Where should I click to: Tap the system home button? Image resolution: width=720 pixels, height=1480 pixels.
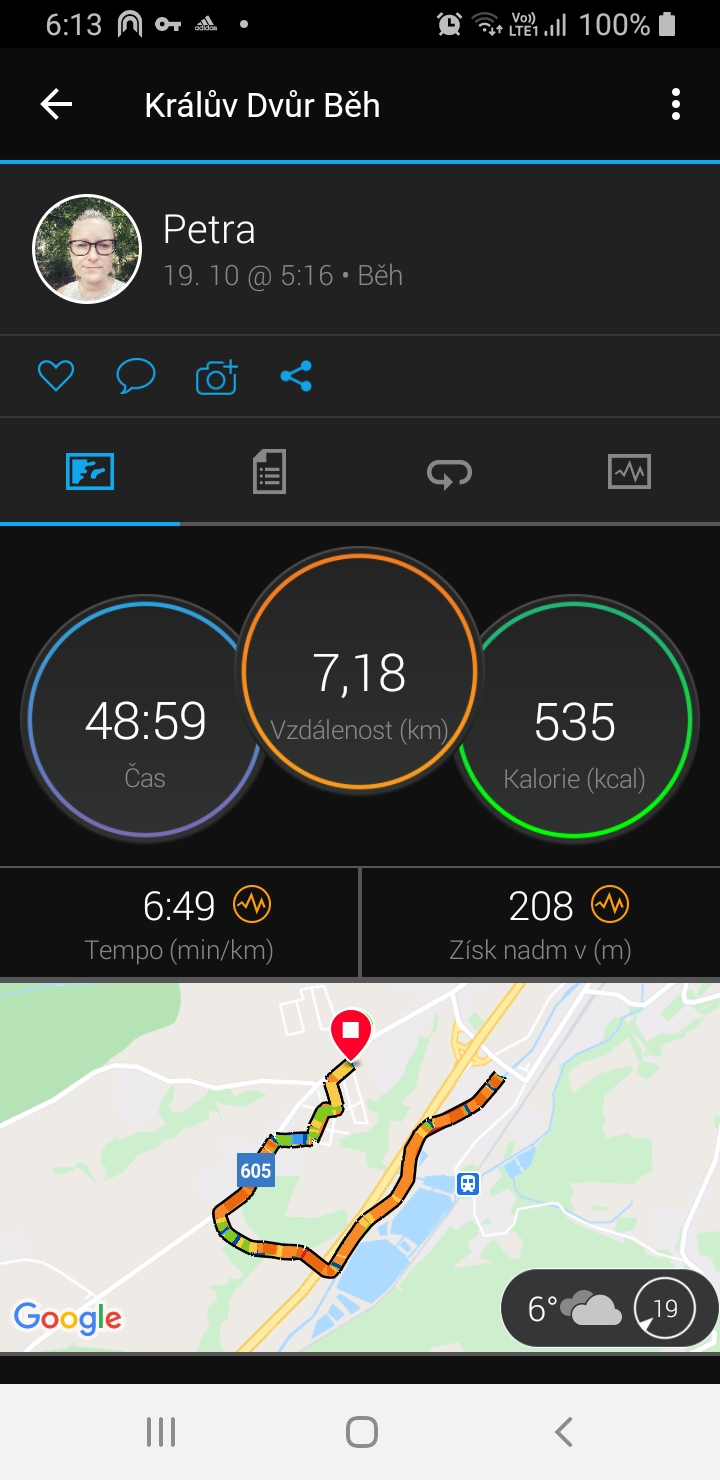click(361, 1432)
